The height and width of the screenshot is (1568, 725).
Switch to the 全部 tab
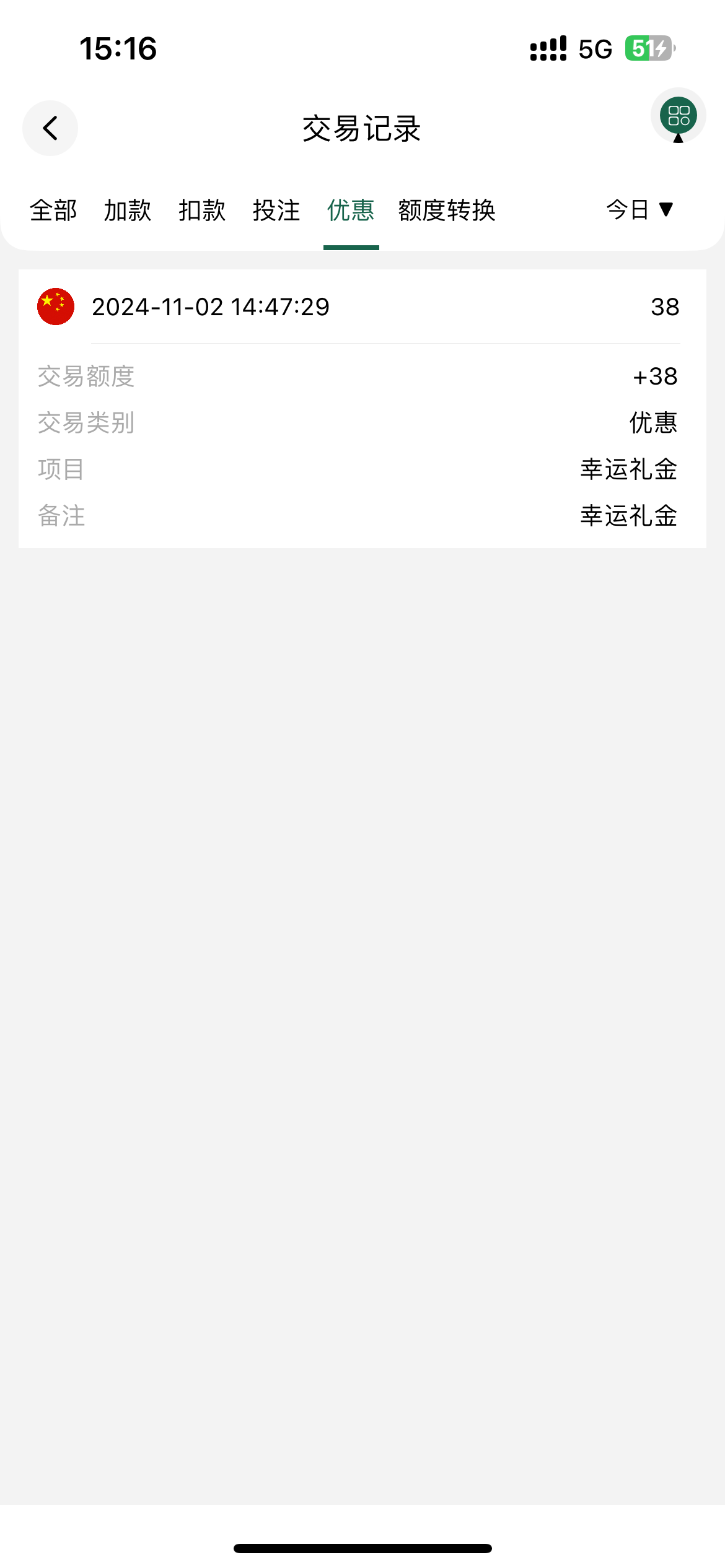pos(53,211)
